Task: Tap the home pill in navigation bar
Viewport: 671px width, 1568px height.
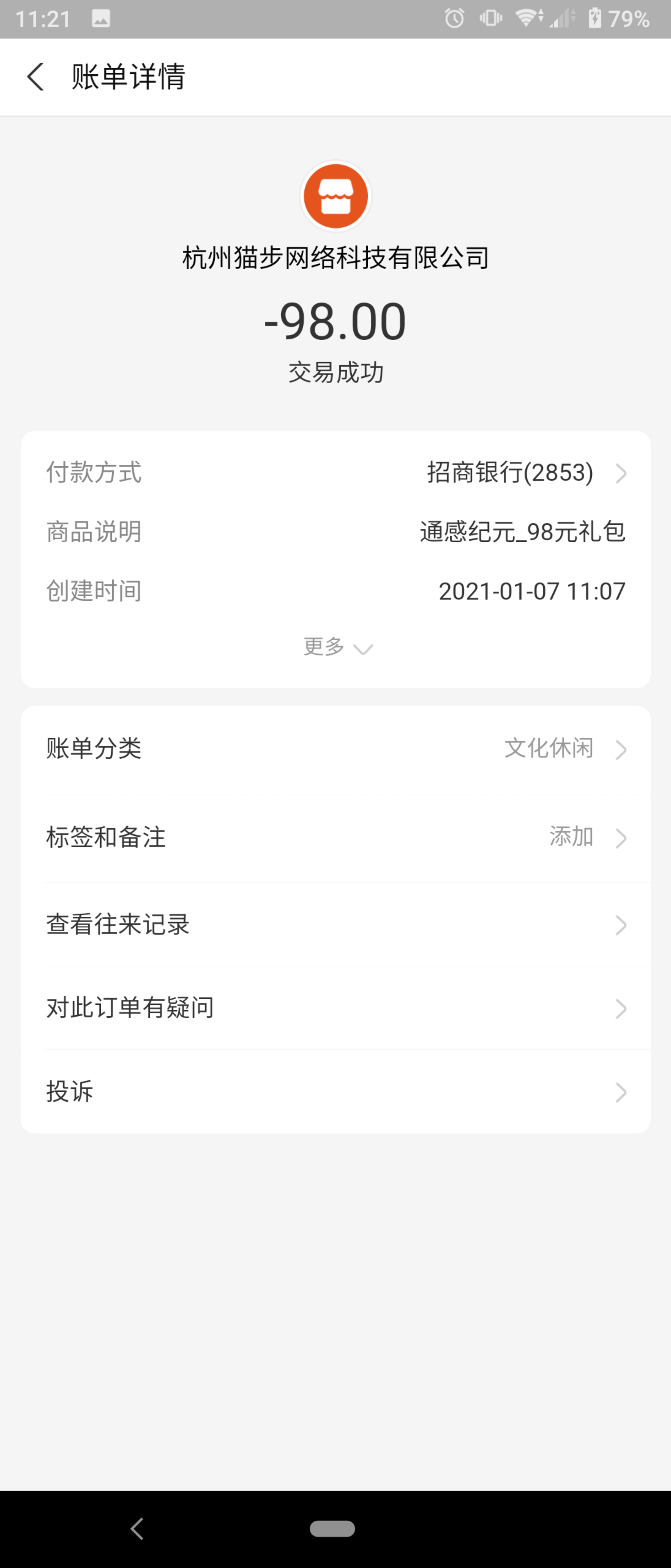Action: 332,1528
